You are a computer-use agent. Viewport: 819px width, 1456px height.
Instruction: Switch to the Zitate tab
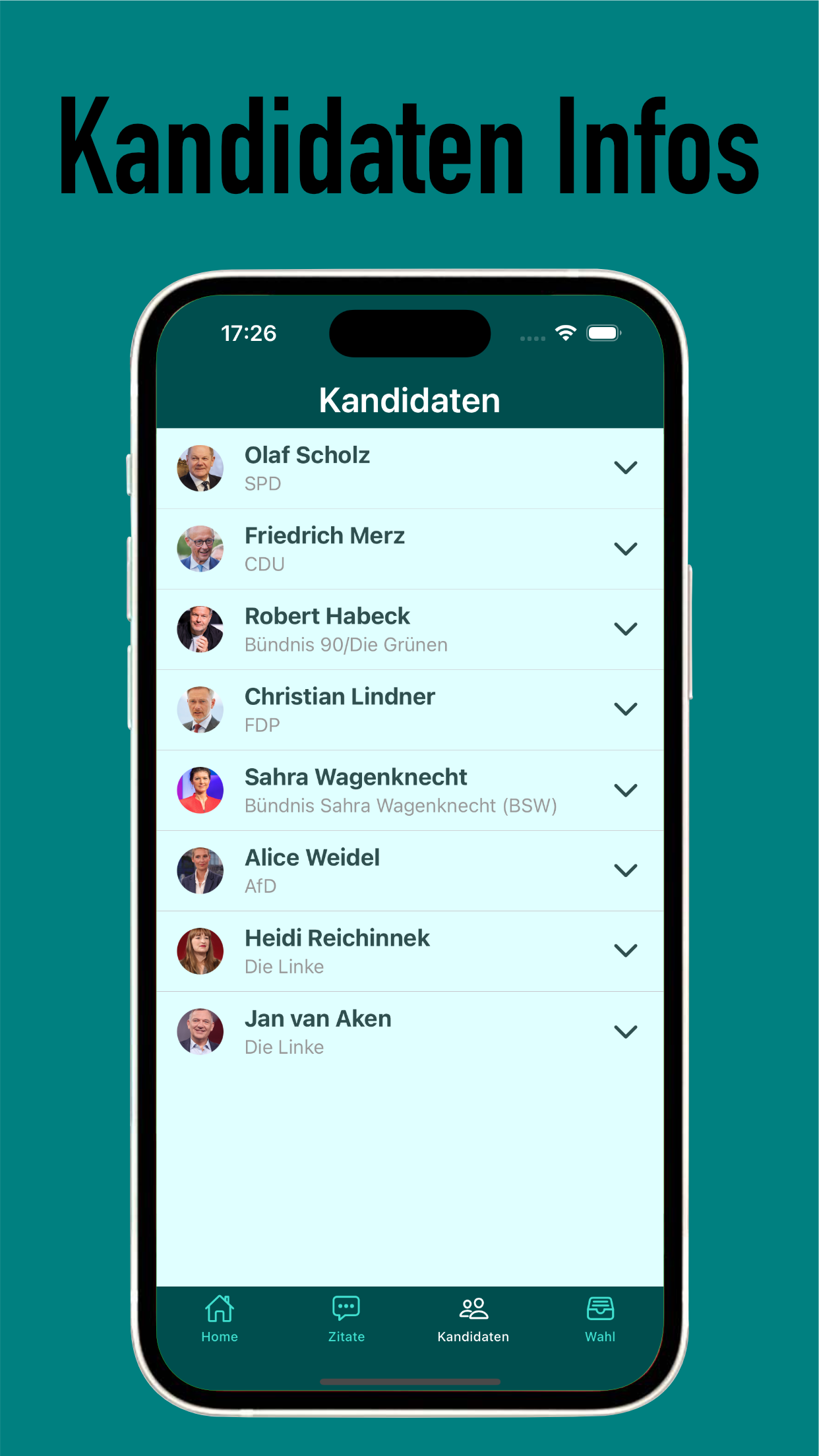346,1319
